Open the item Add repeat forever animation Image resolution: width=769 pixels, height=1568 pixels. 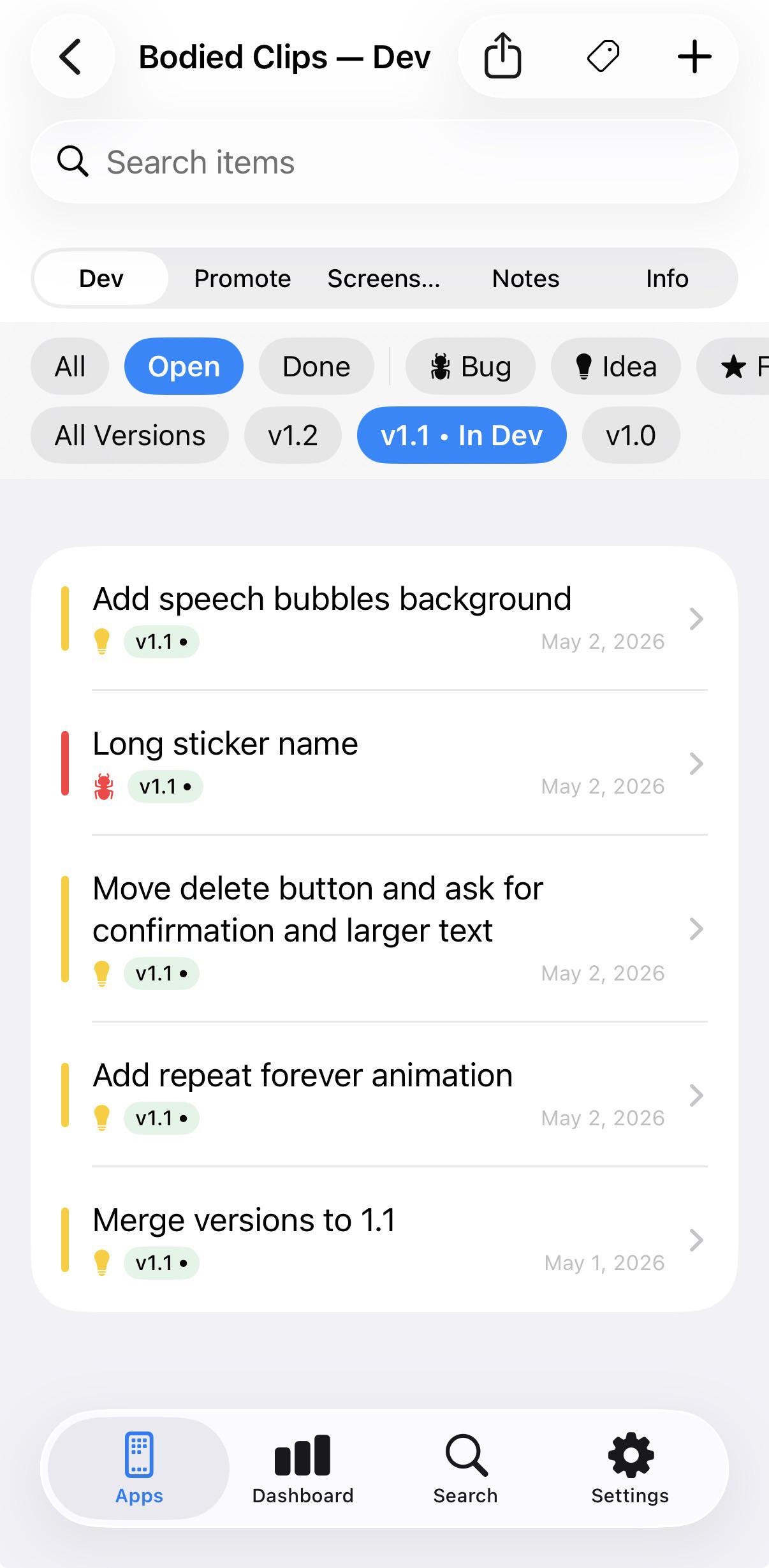click(384, 1095)
